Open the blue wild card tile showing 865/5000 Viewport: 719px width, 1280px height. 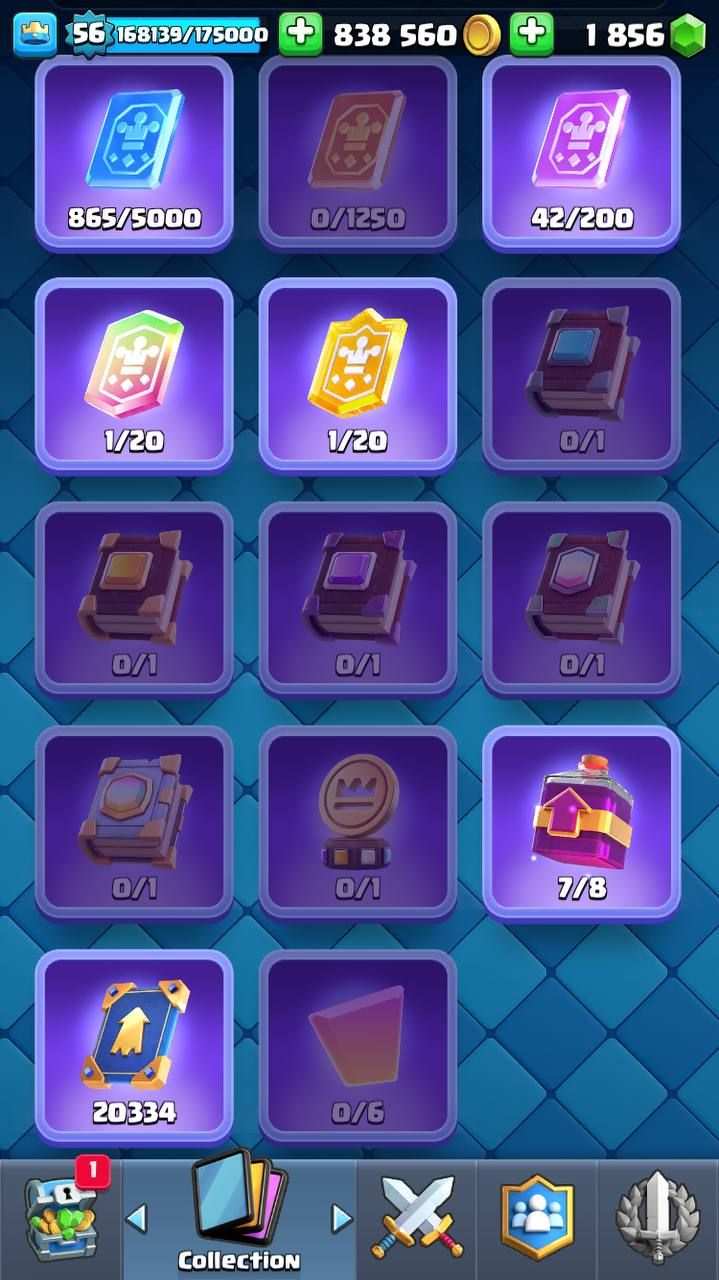134,153
